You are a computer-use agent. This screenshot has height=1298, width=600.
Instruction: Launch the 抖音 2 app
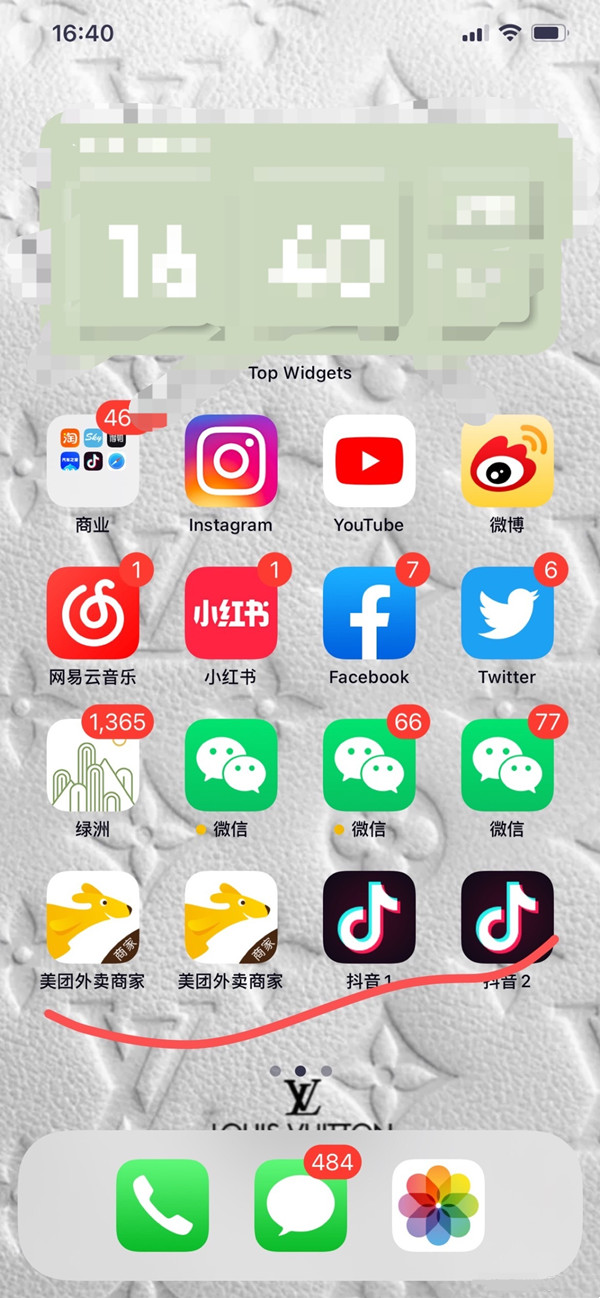507,917
